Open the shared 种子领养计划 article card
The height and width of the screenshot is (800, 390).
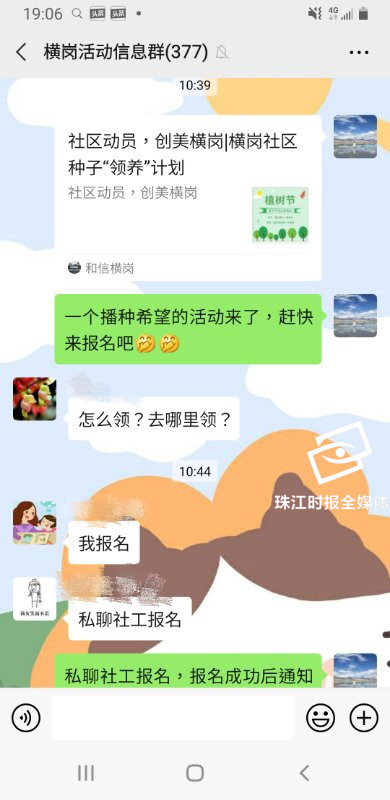[x=188, y=197]
